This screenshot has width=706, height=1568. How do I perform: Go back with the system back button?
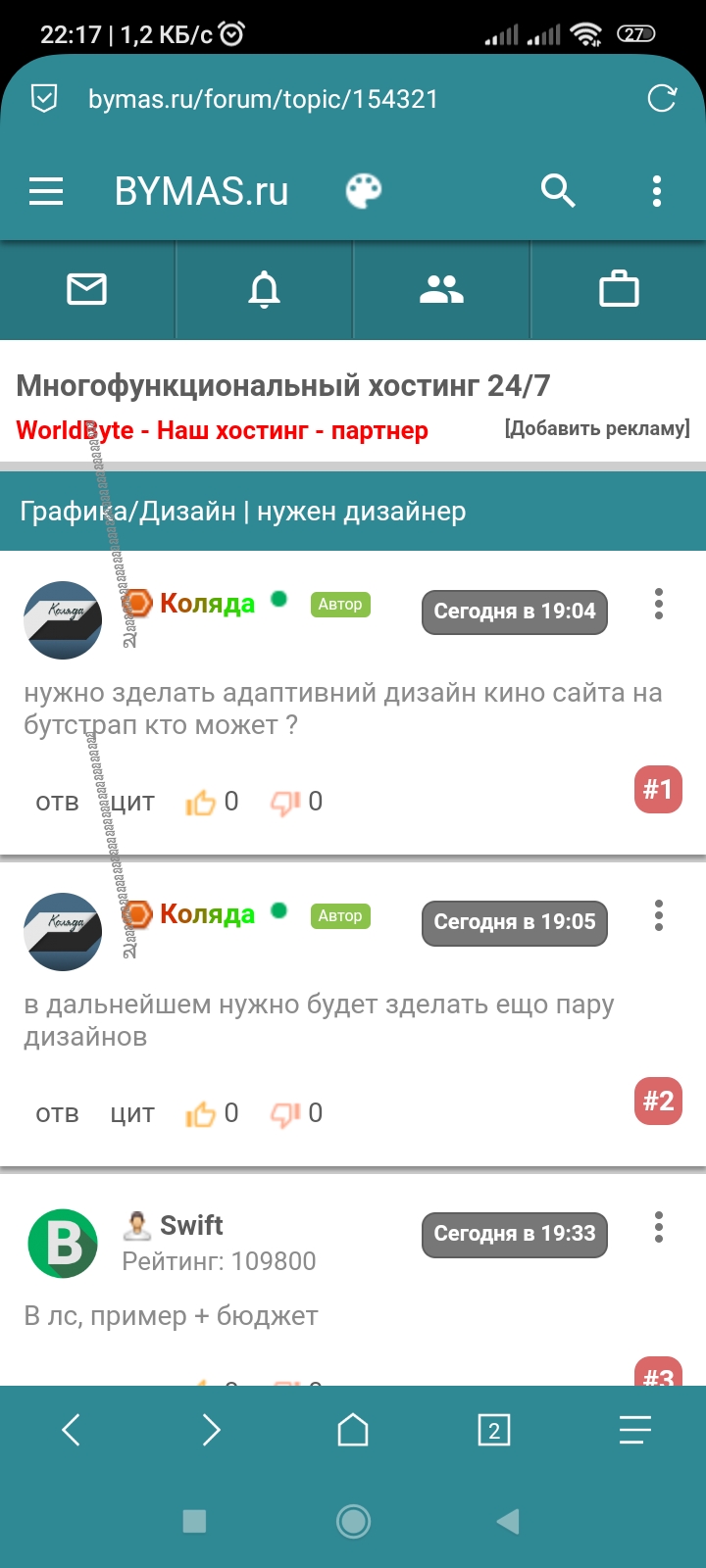click(x=508, y=1521)
